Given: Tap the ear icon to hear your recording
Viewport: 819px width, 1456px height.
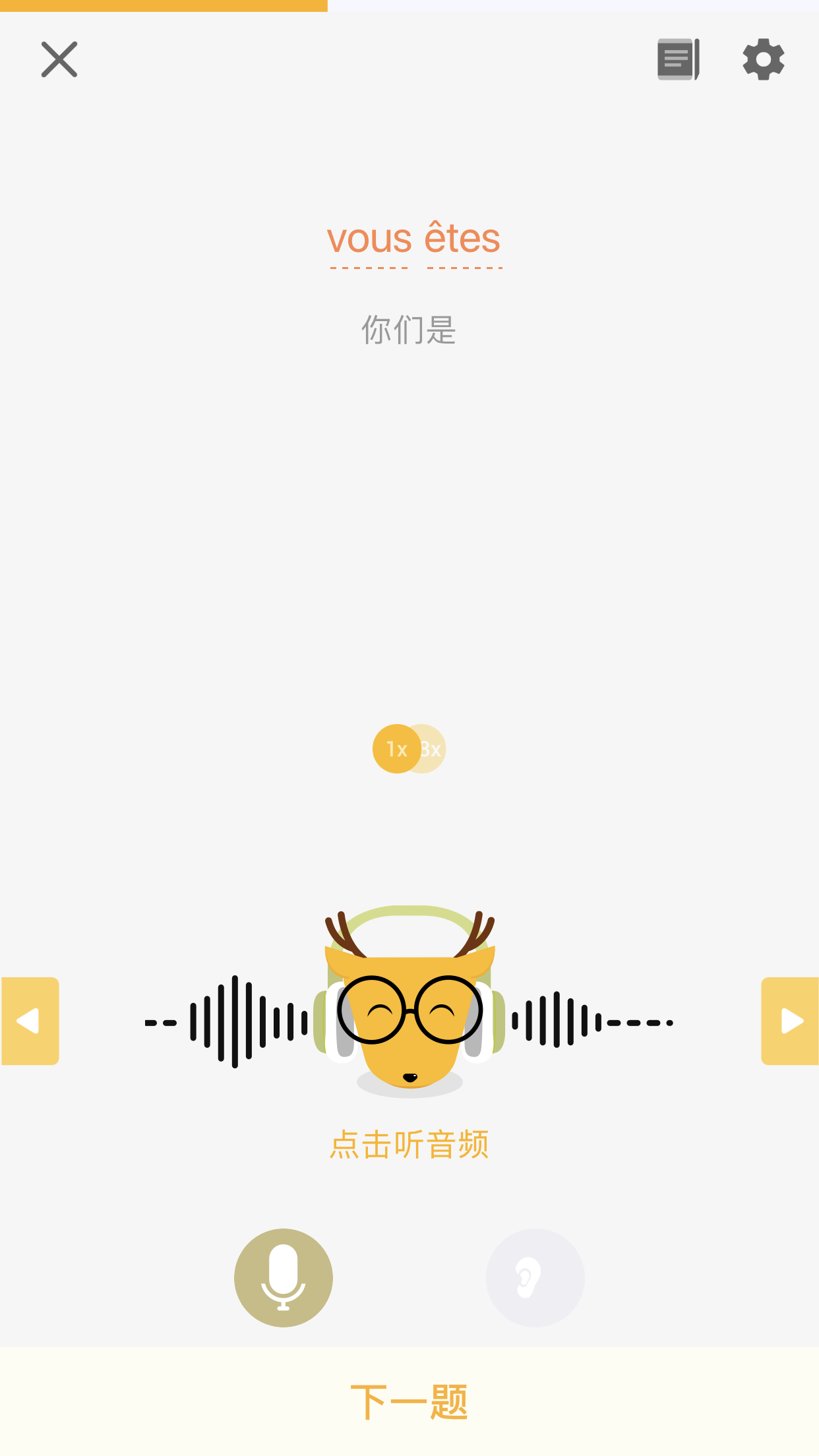Looking at the screenshot, I should tap(535, 1277).
